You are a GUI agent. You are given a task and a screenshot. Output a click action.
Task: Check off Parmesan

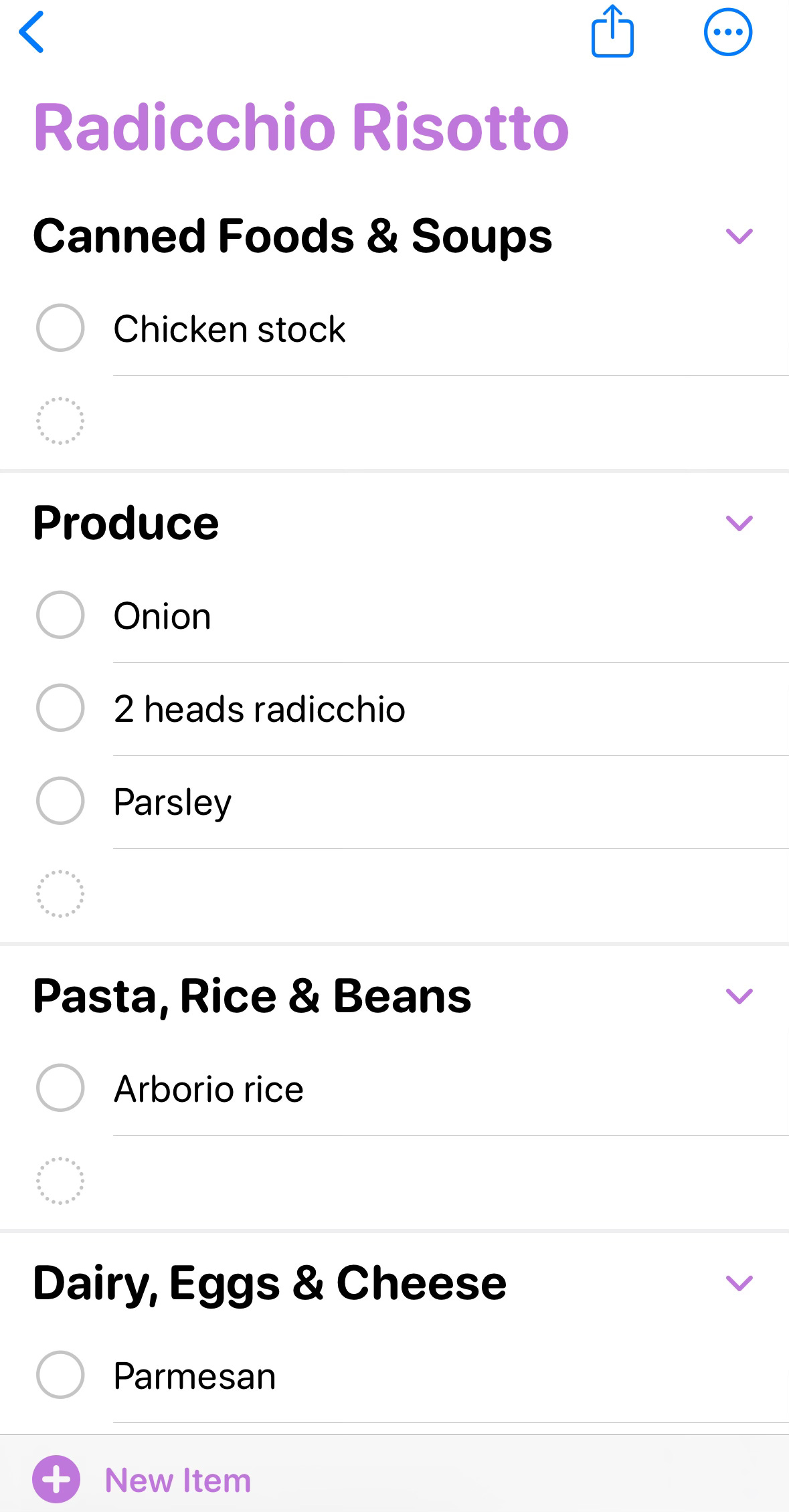pyautogui.click(x=60, y=1375)
